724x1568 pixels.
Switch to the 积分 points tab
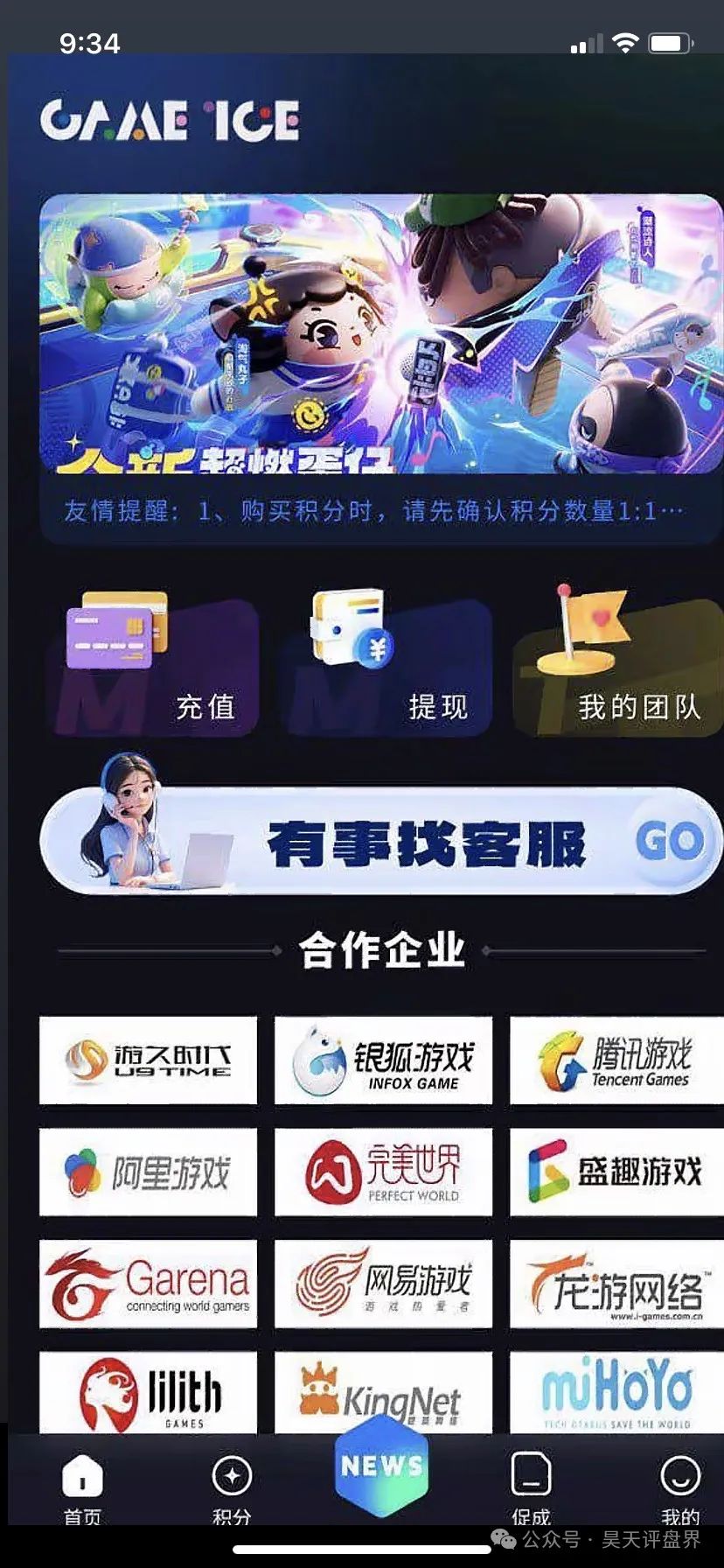click(232, 1487)
